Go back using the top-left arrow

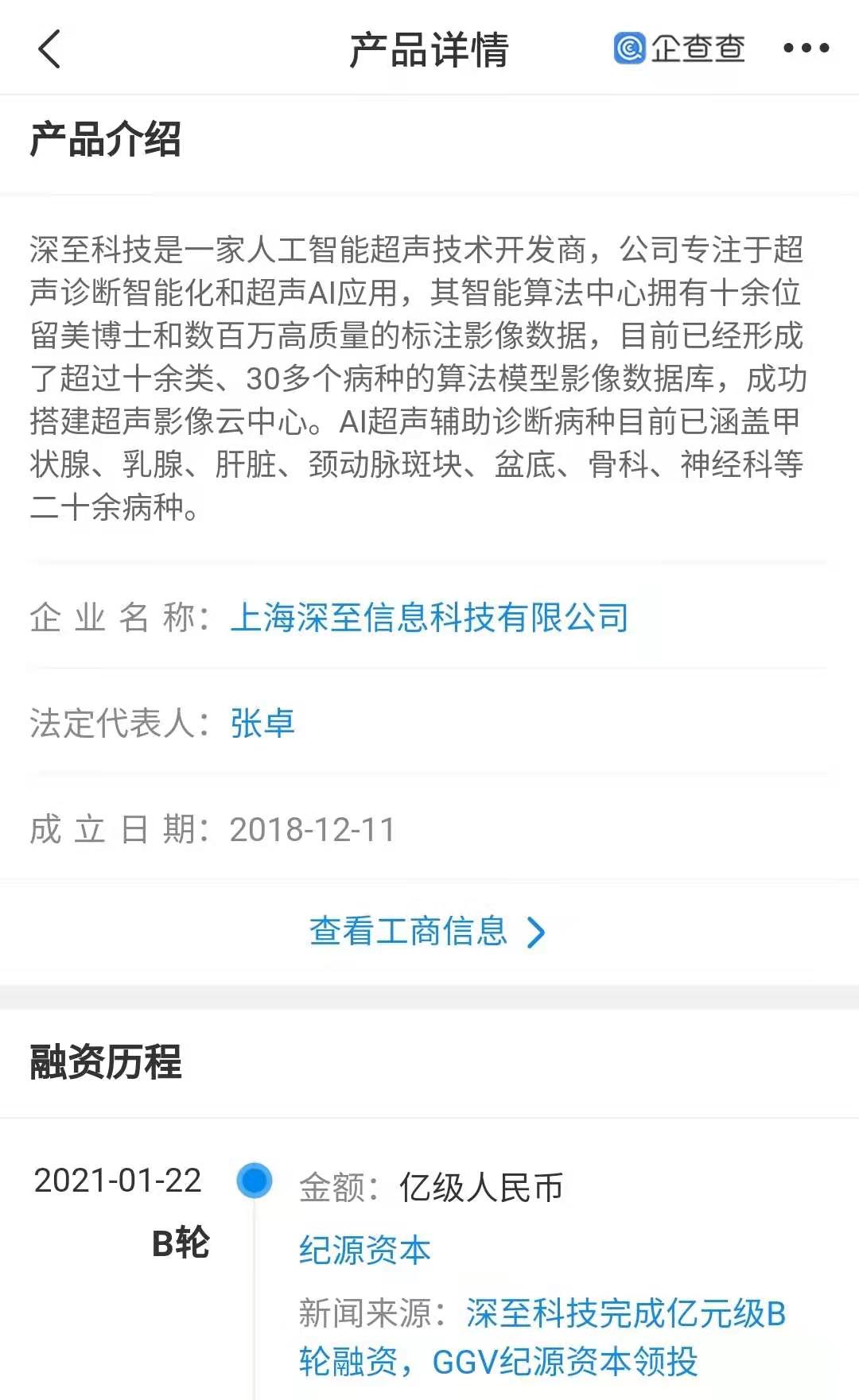[49, 48]
